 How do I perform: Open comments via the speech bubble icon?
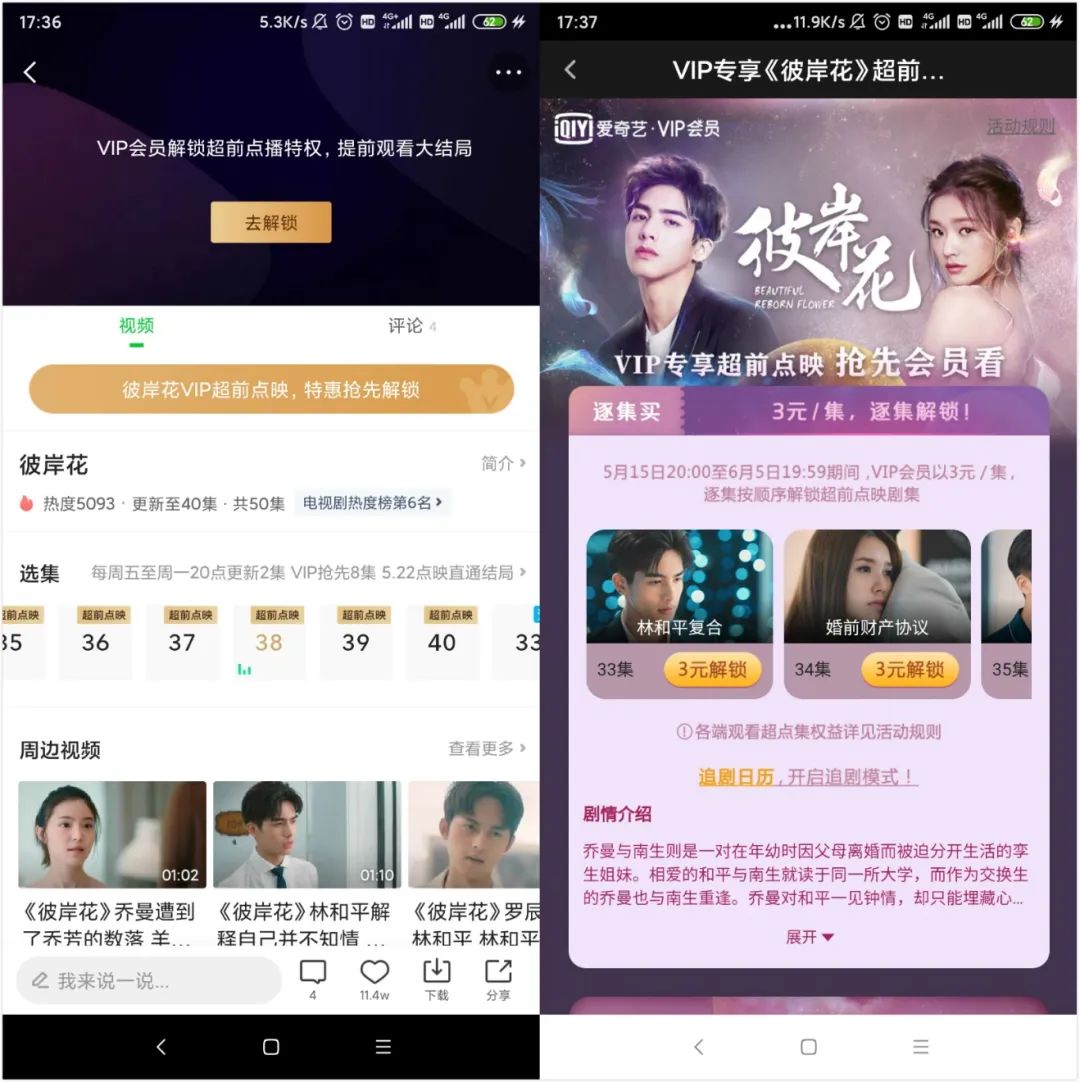point(314,970)
